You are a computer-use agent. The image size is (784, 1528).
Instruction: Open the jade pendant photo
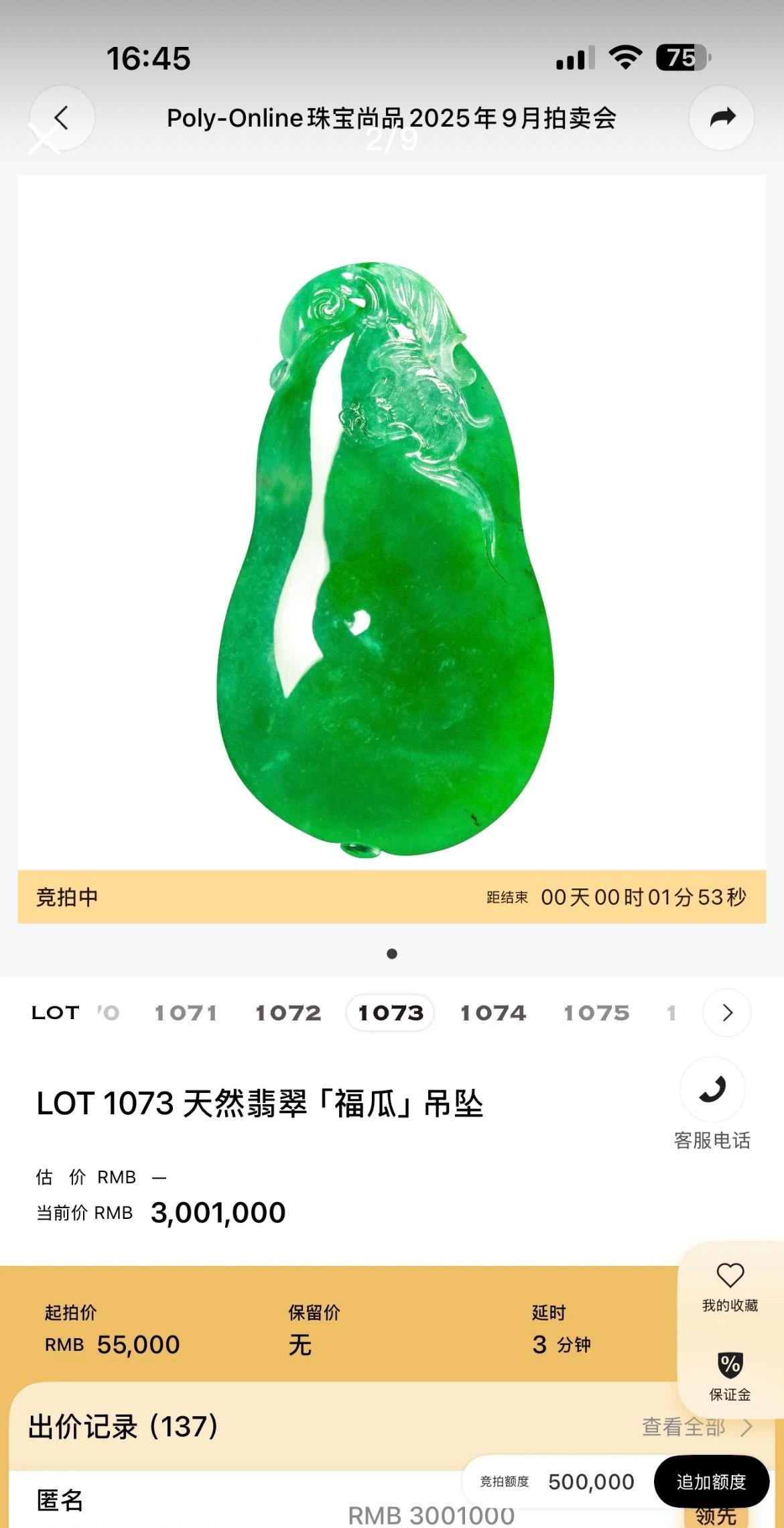coord(386,558)
